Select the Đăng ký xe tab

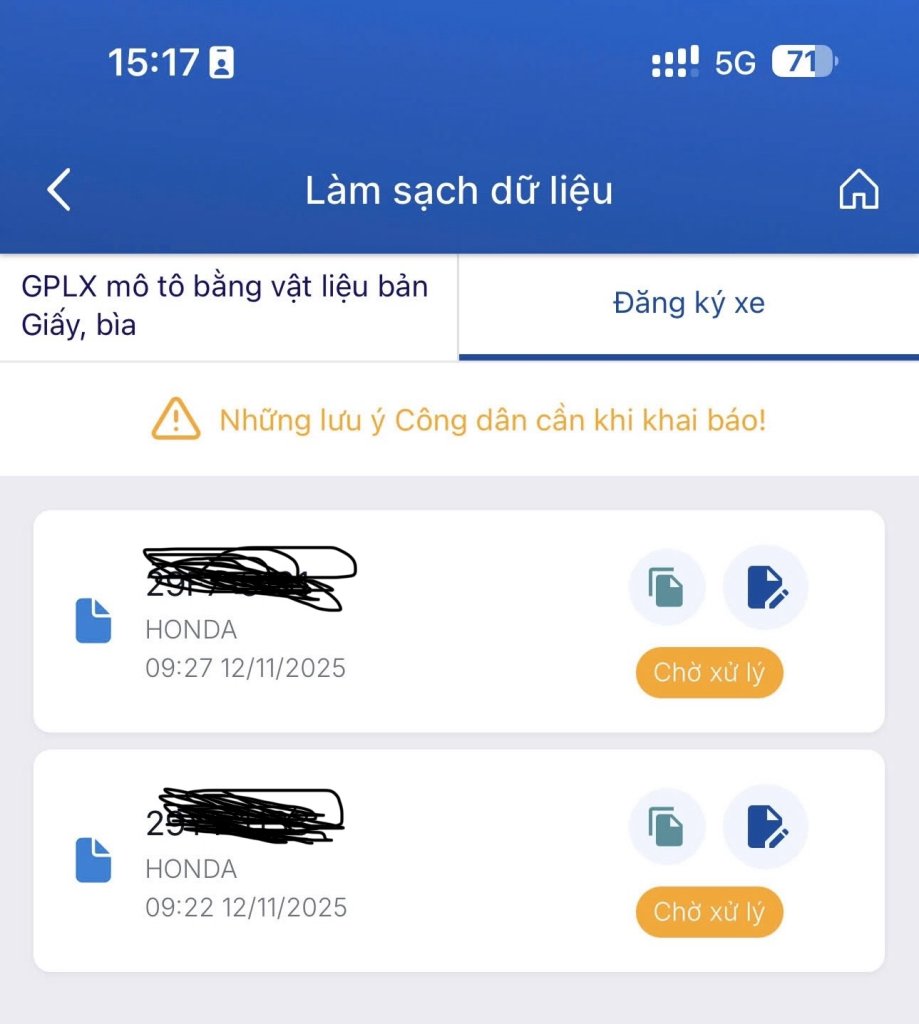[688, 304]
